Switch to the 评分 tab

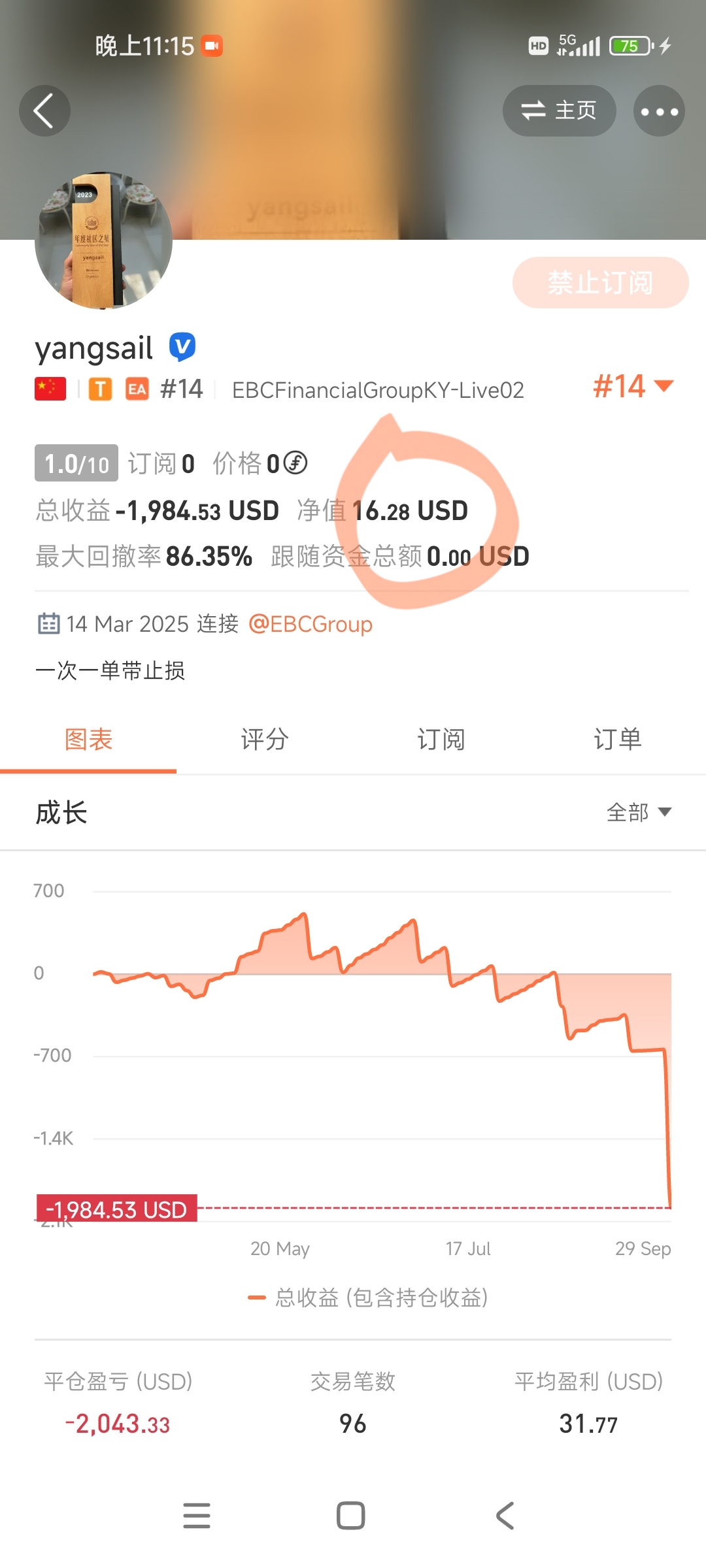tap(265, 740)
